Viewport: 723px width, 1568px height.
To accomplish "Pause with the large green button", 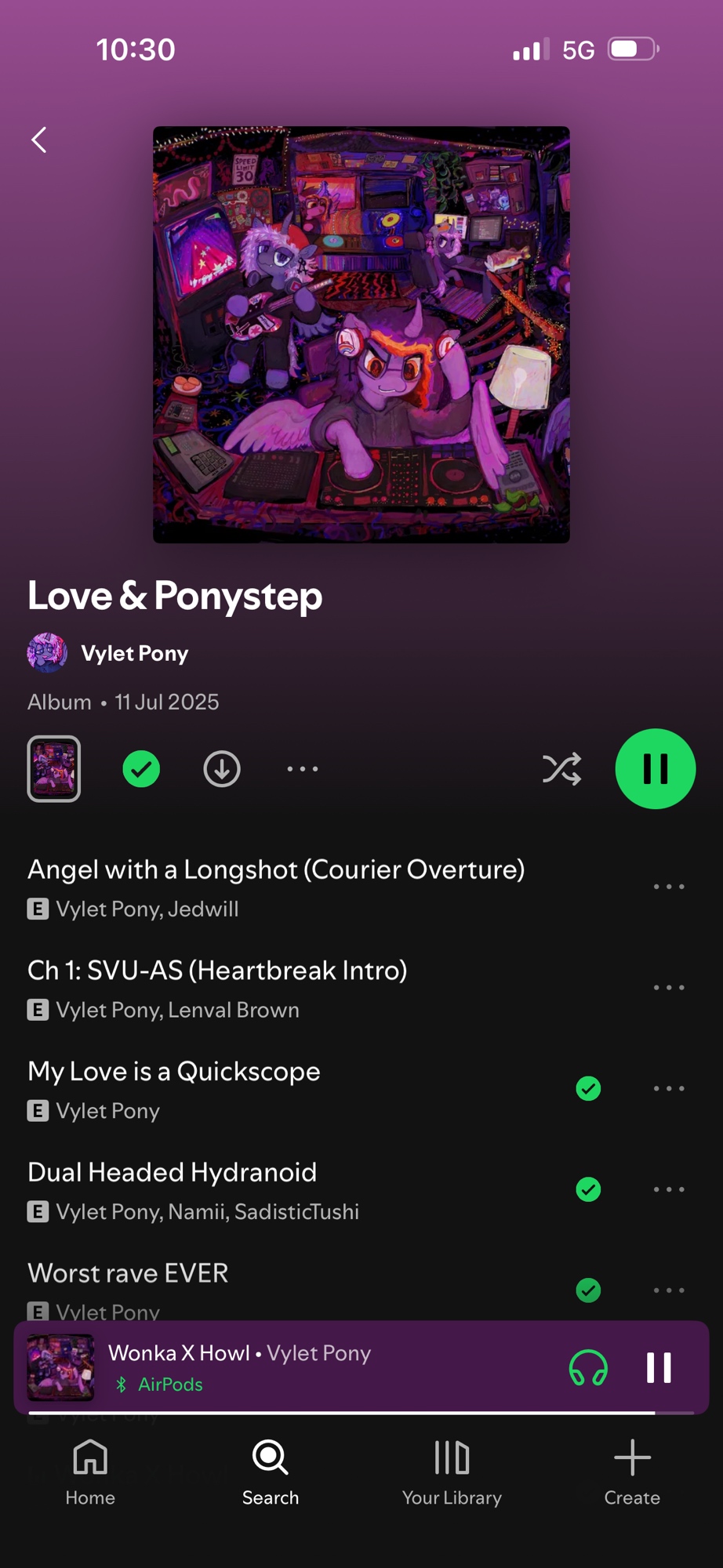I will point(655,768).
